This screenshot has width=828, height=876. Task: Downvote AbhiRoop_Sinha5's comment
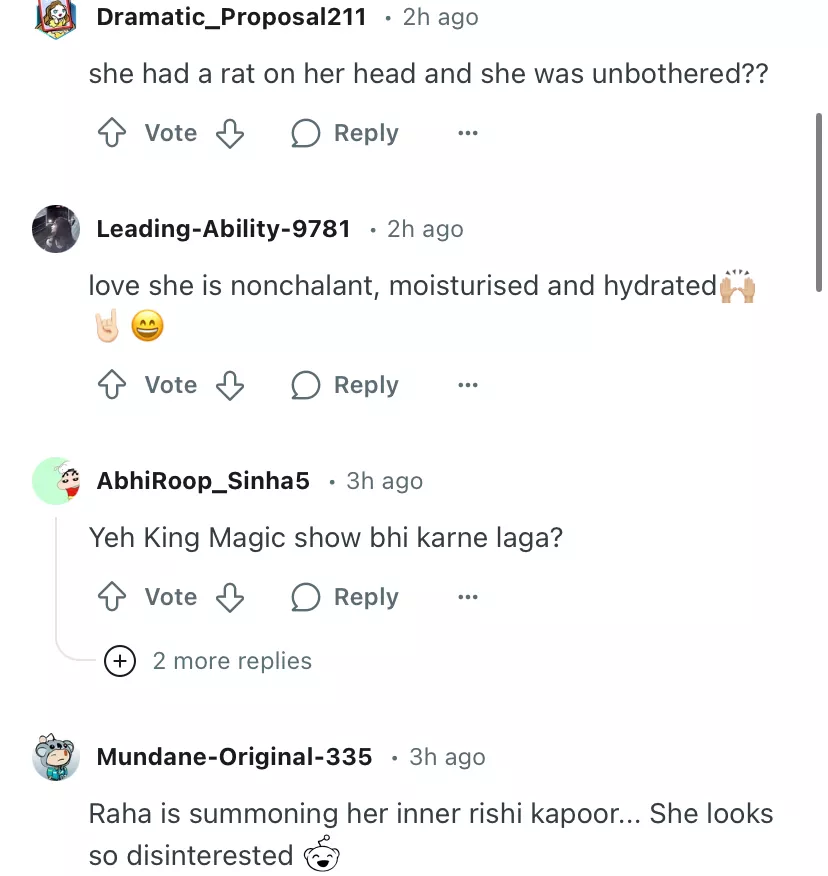pos(231,597)
